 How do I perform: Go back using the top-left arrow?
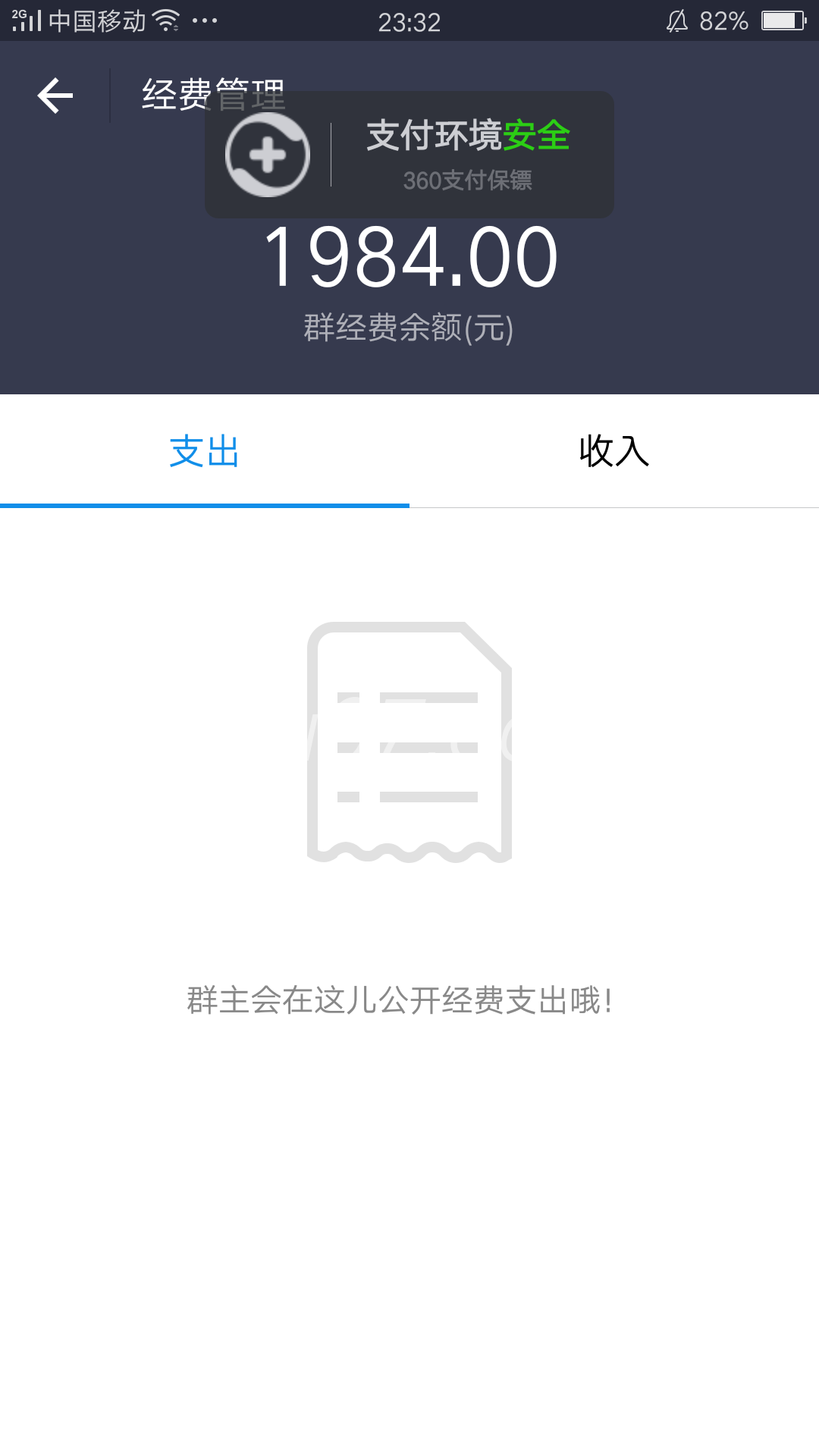click(55, 96)
